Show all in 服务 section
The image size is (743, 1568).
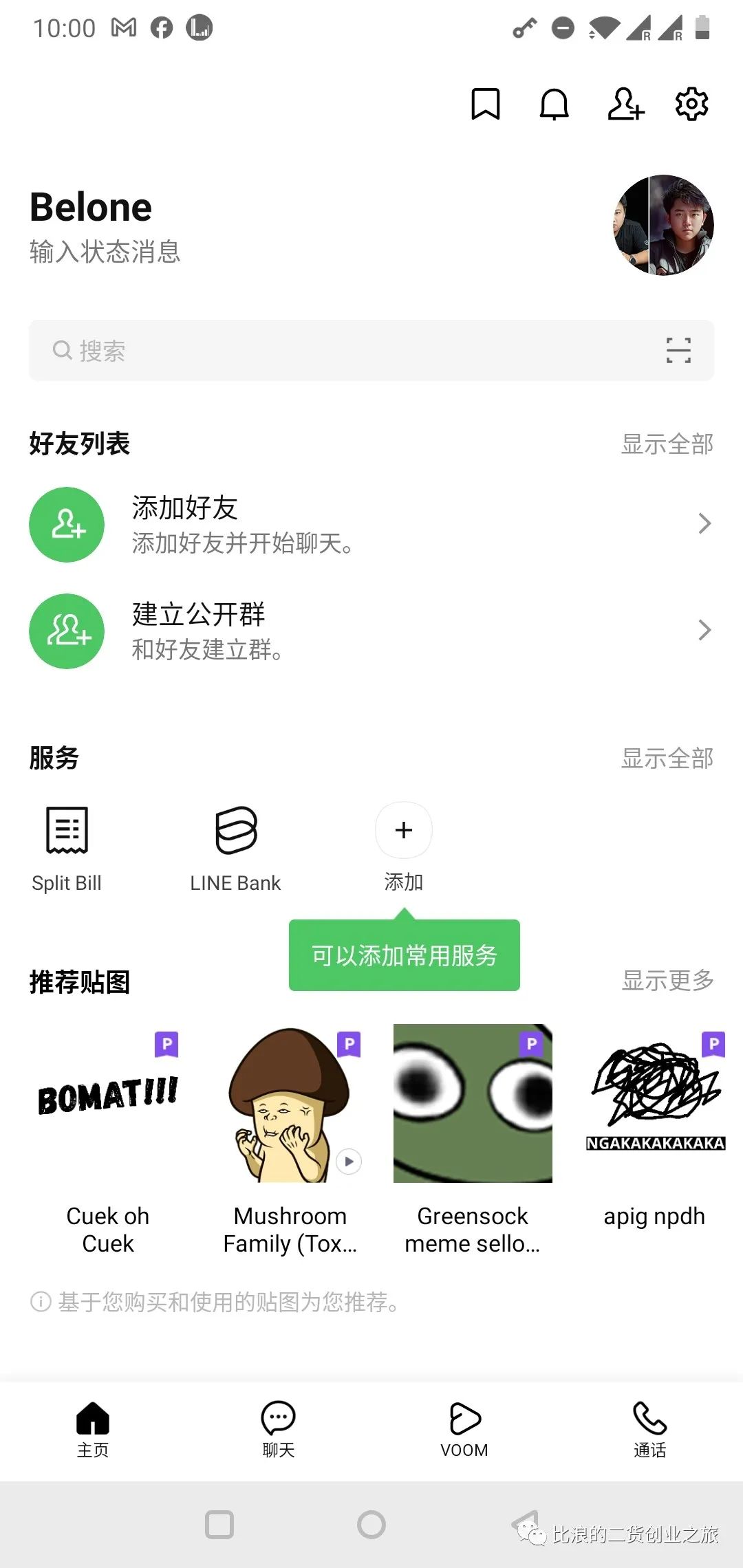pos(667,759)
